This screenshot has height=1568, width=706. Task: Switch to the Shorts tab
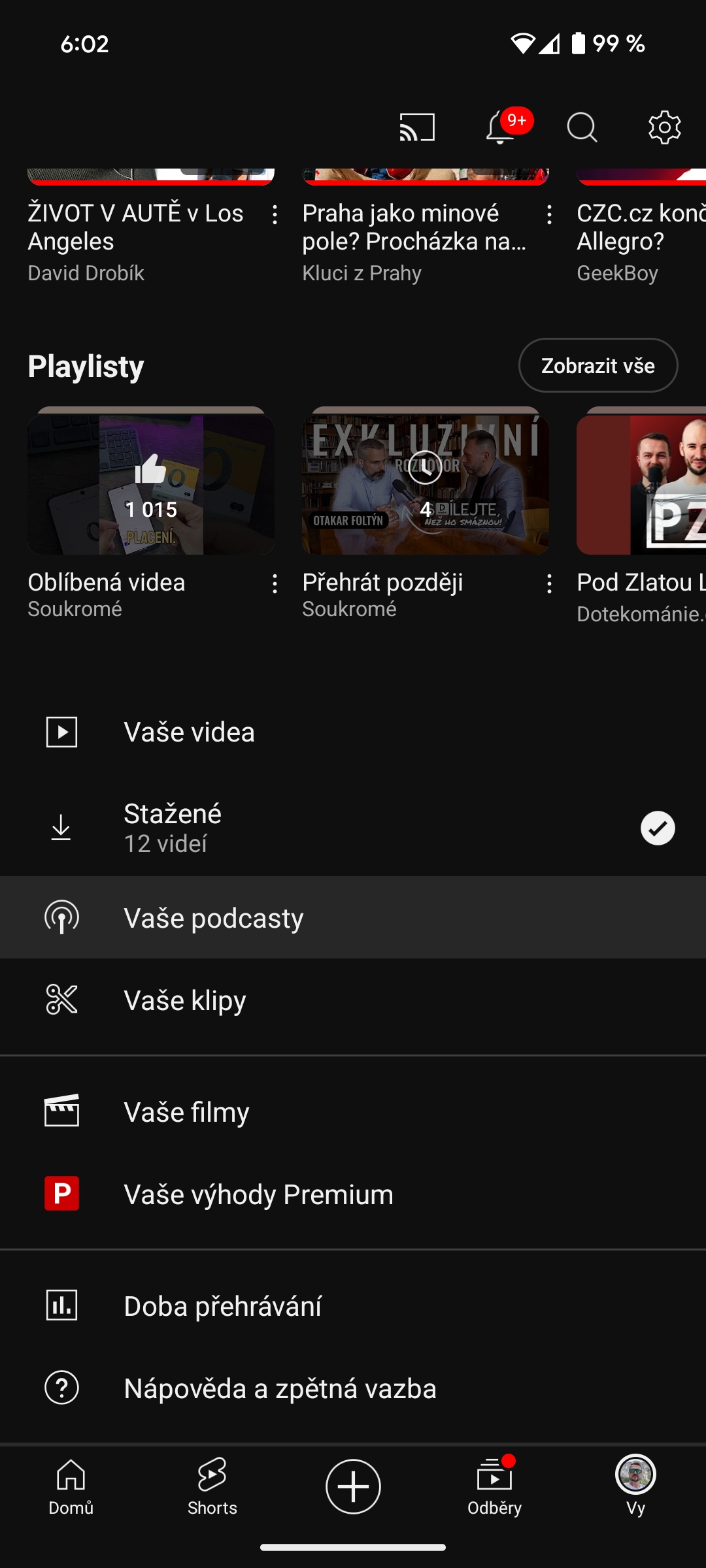(x=212, y=1487)
